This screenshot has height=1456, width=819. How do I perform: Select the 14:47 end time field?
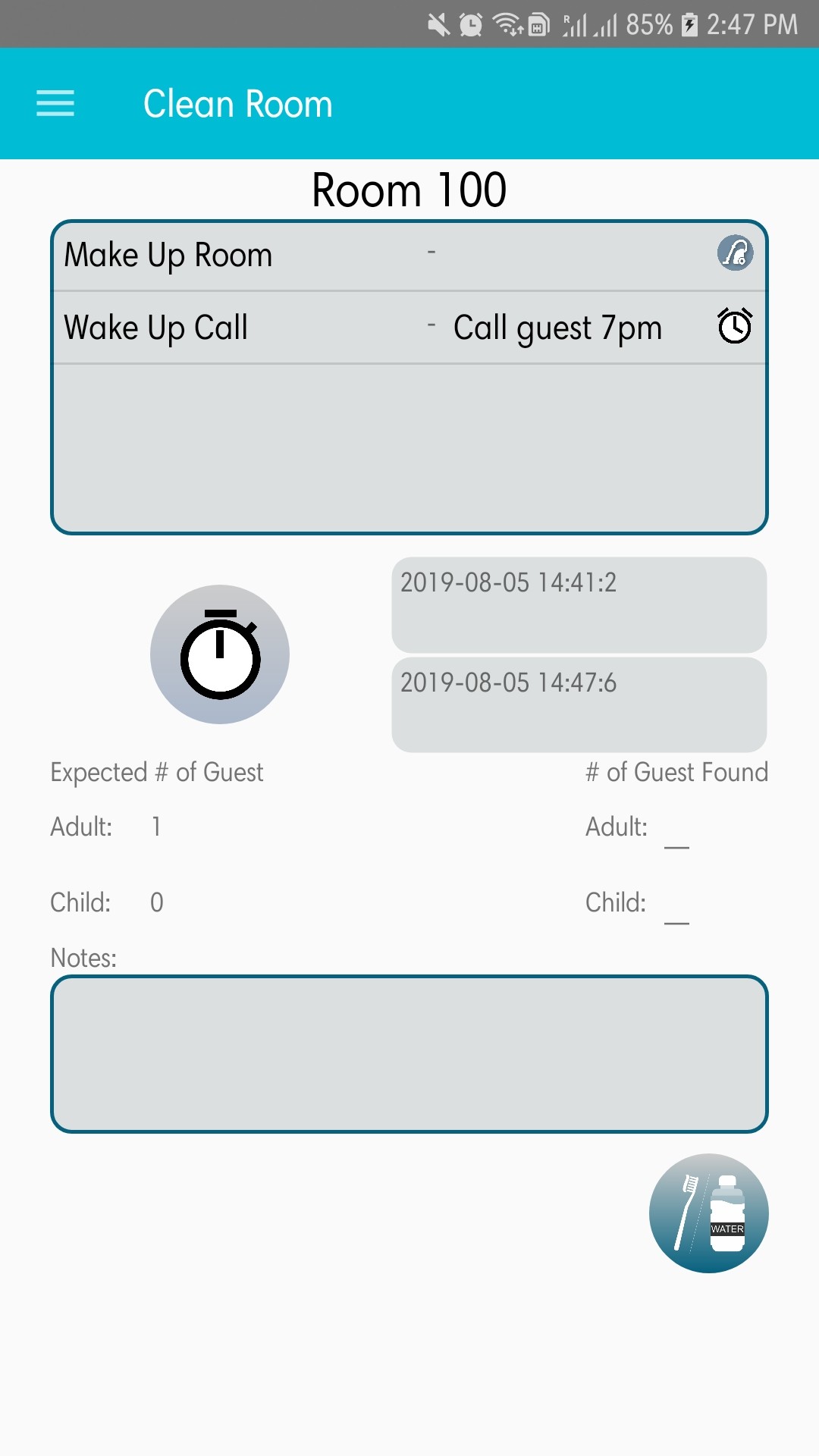[579, 705]
